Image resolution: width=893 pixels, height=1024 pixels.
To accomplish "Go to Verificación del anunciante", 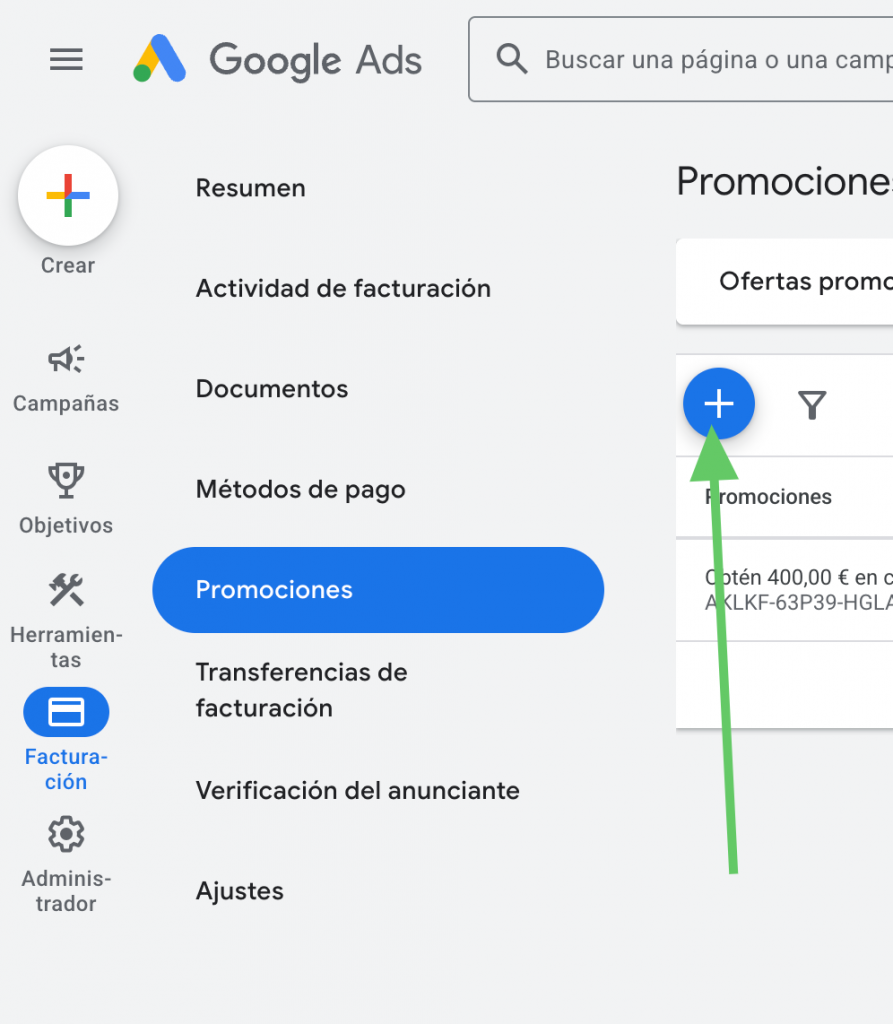I will (357, 791).
